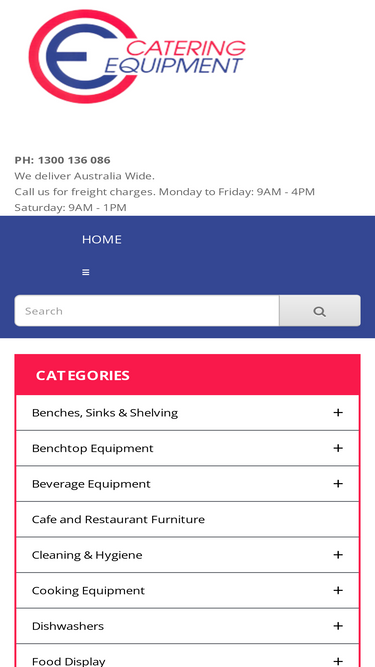Open Benches, Sinks & Shelving category
This screenshot has width=375, height=667.
[105, 413]
